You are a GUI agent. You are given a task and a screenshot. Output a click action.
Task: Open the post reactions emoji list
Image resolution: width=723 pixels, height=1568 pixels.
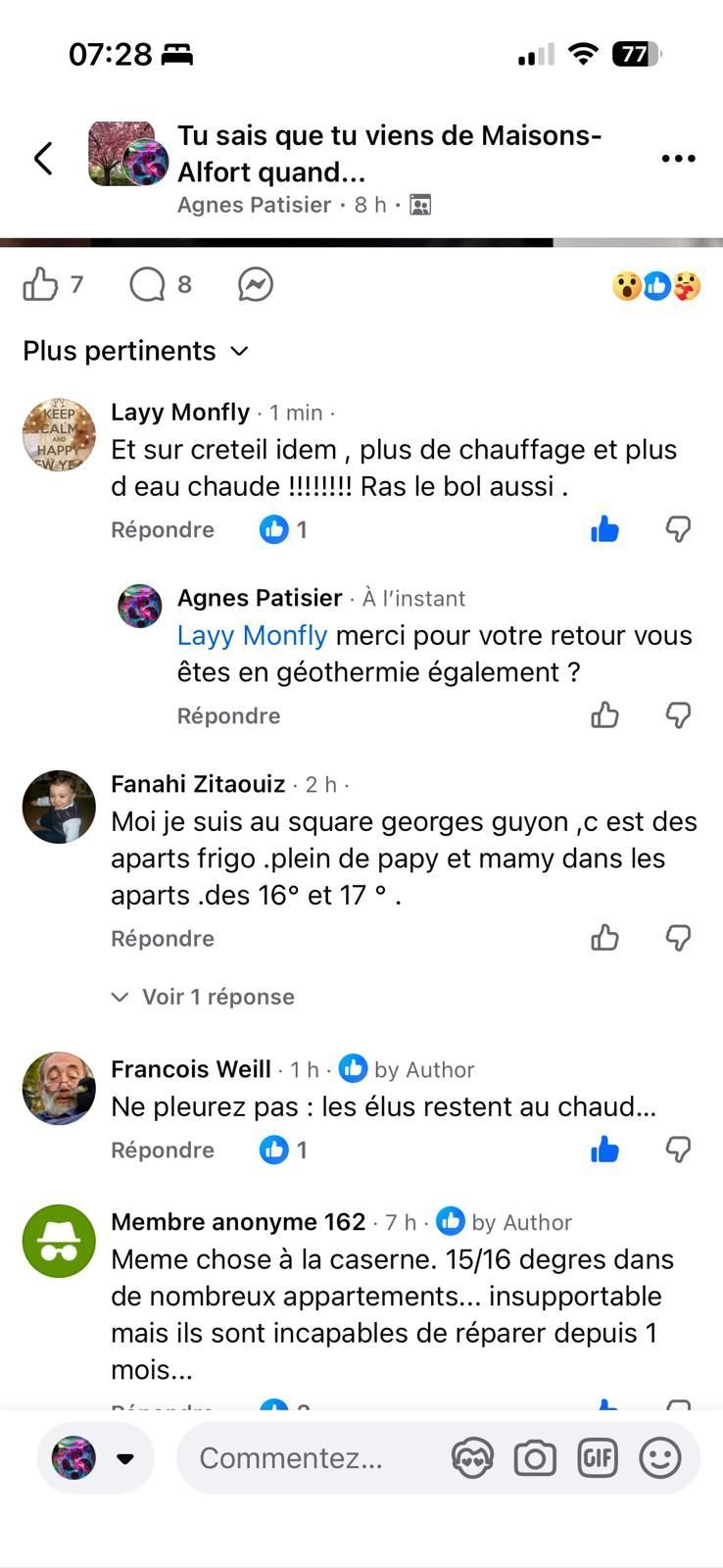click(656, 285)
